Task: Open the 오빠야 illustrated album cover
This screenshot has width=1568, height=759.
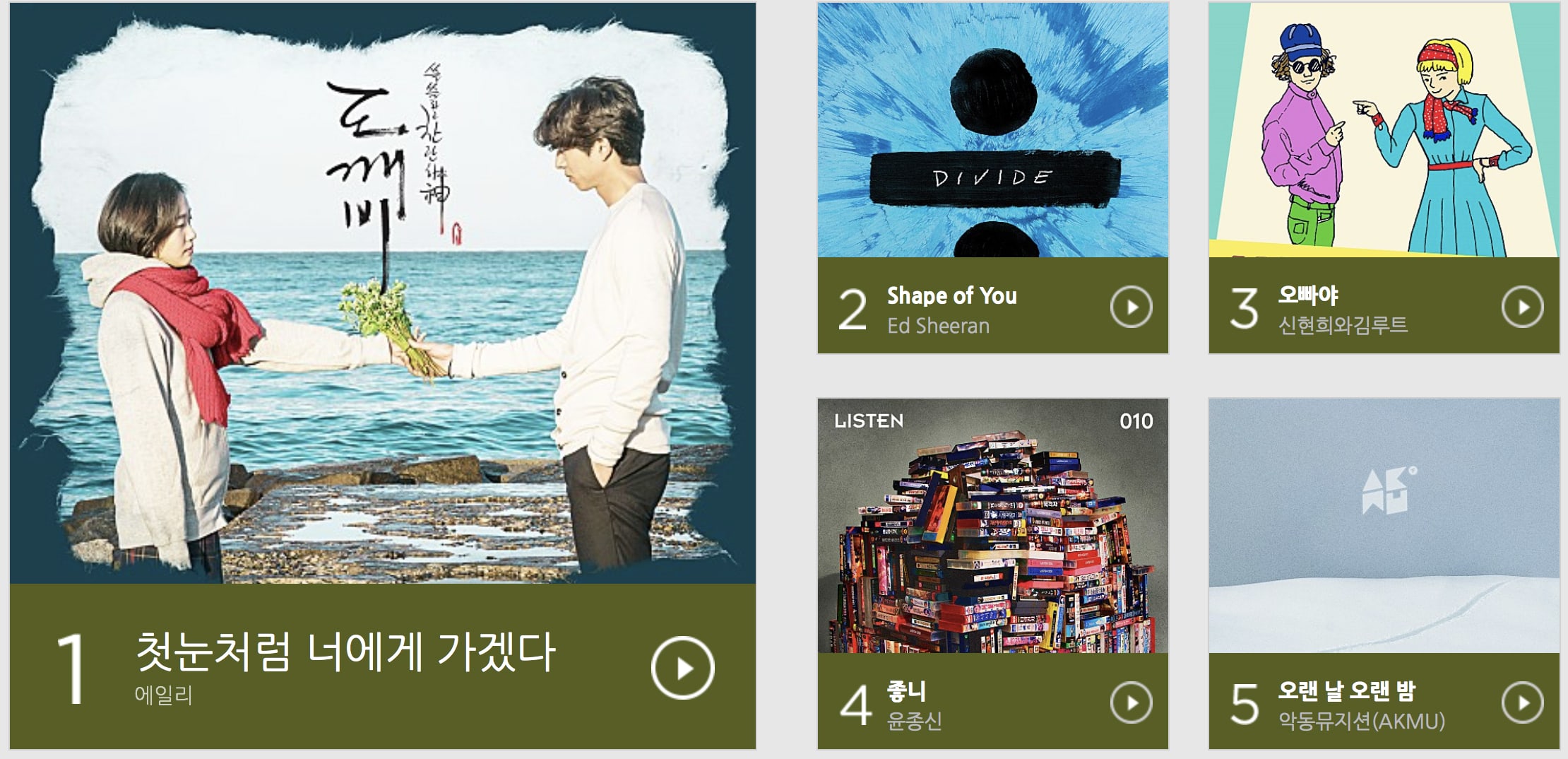Action: (1384, 130)
